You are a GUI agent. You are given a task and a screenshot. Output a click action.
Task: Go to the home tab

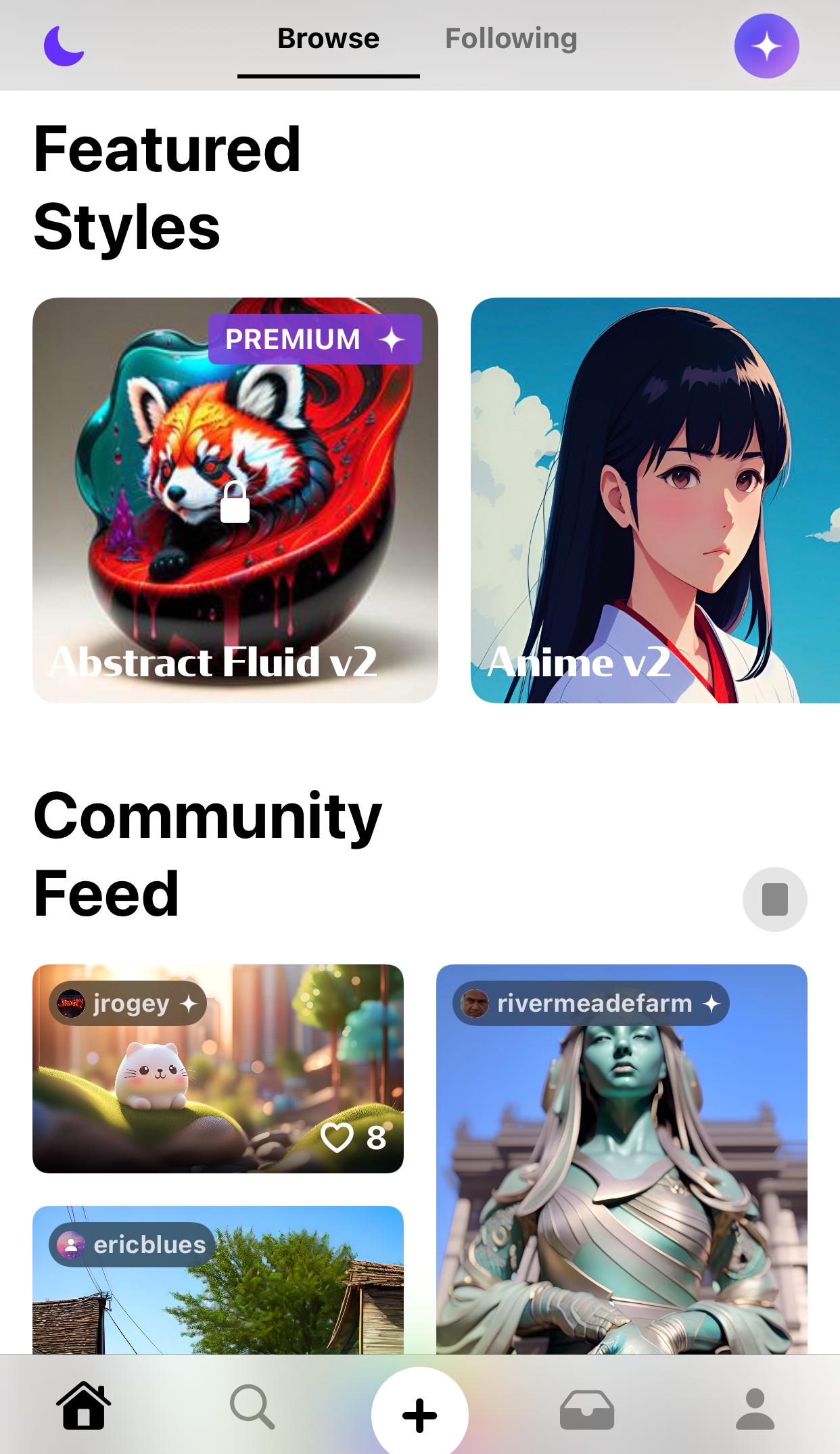click(x=84, y=1407)
